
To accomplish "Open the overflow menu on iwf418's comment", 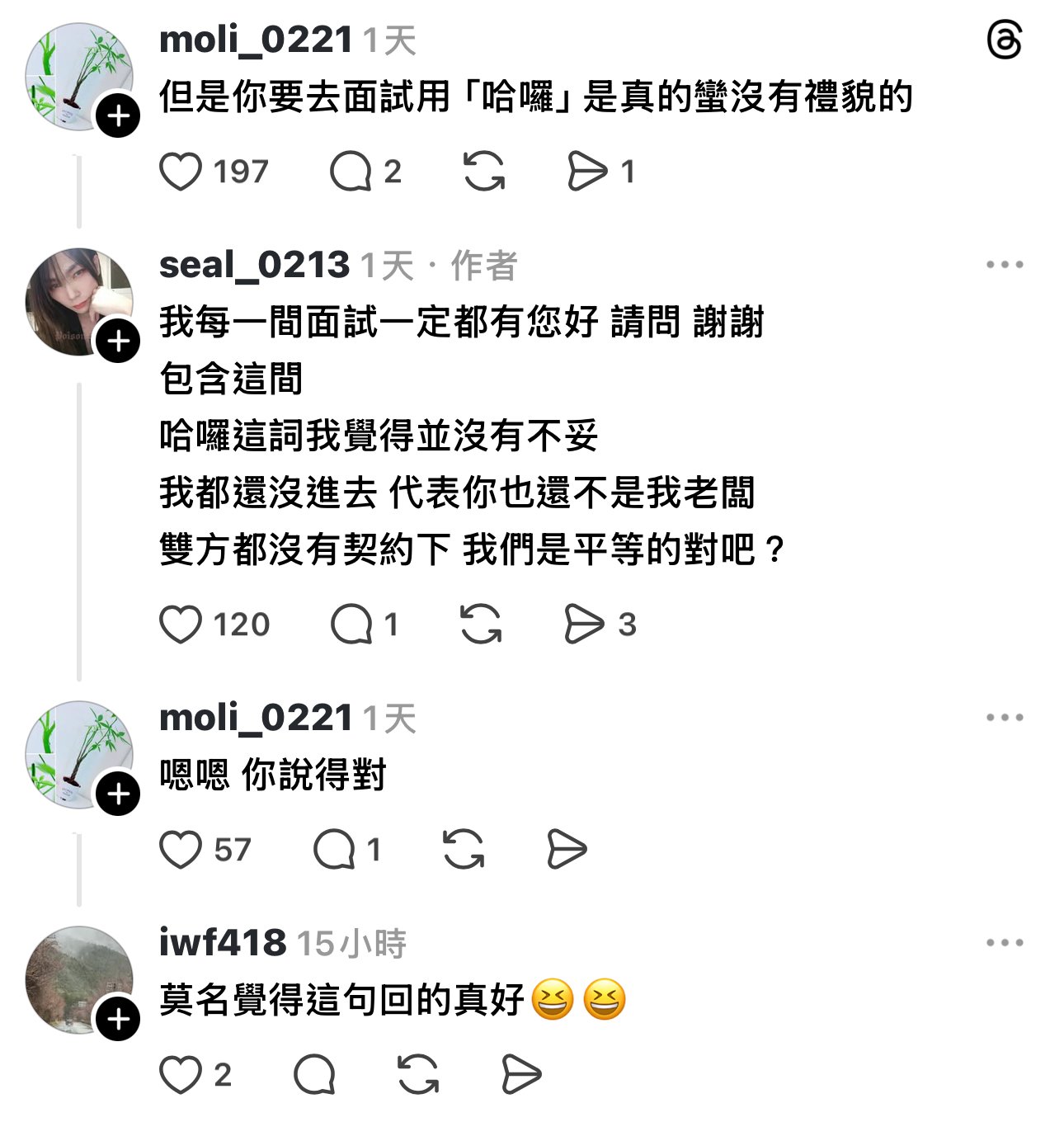I will [x=1005, y=942].
